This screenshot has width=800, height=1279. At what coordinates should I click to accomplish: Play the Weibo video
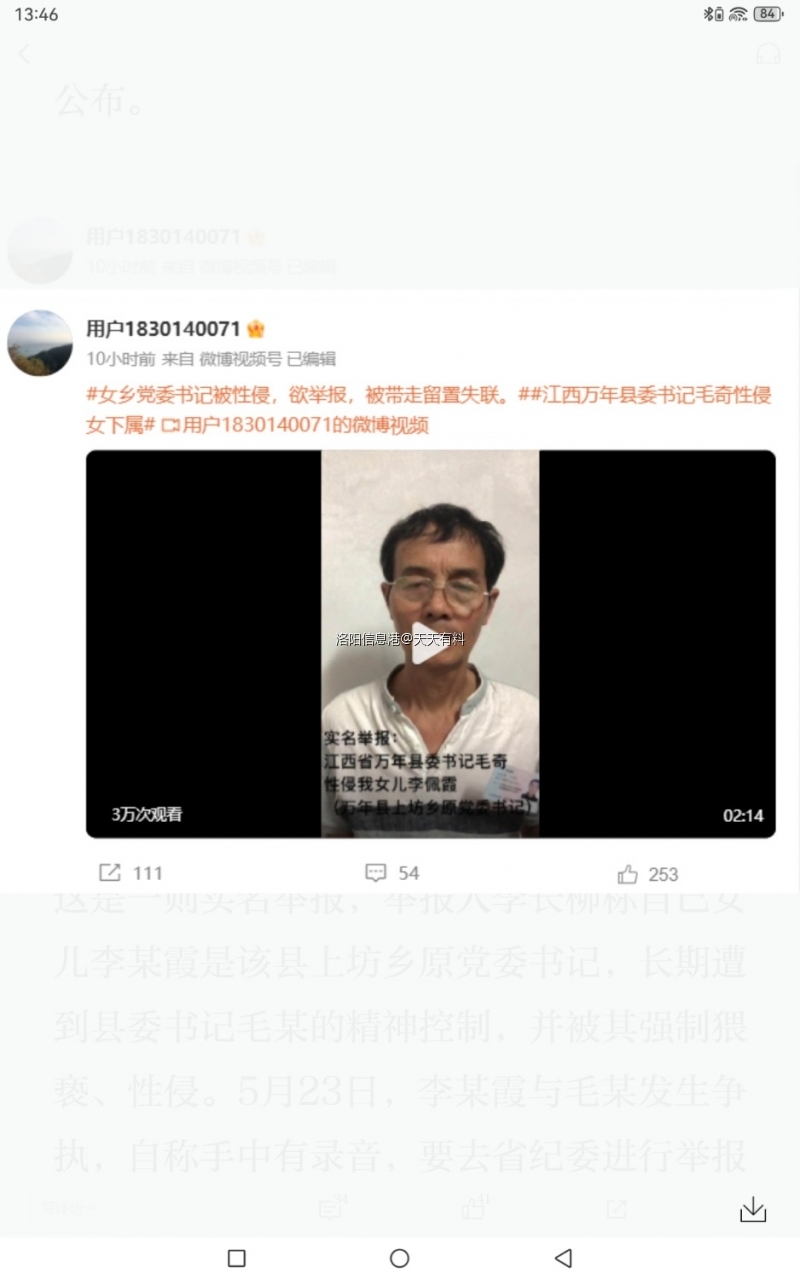428,644
